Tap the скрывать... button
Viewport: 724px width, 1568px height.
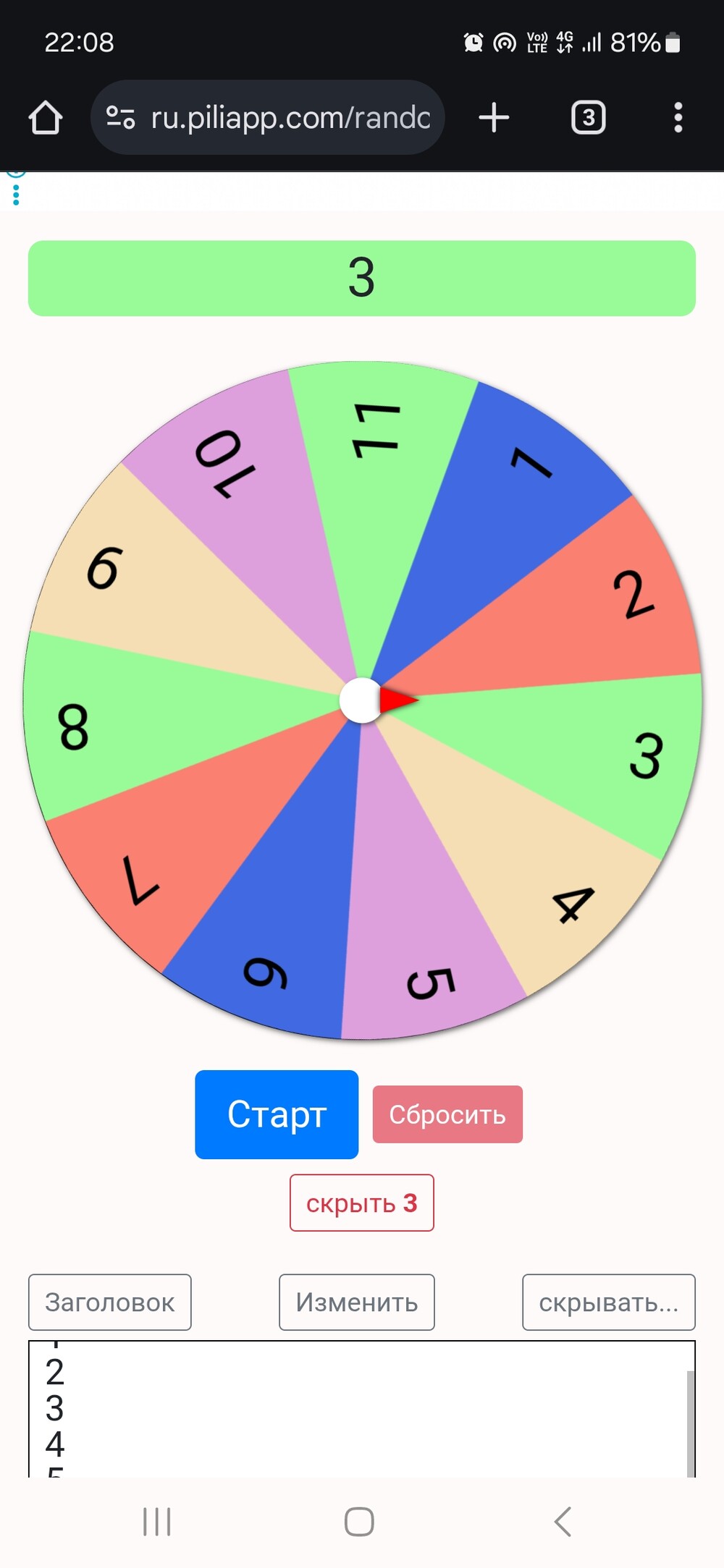tap(609, 1302)
